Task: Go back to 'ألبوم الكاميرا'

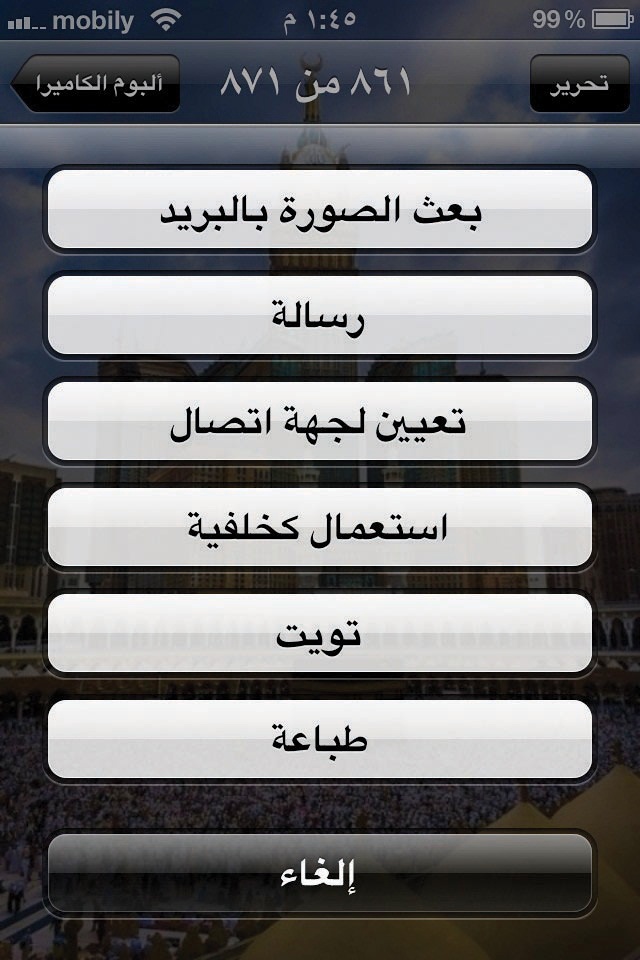Action: (x=98, y=84)
